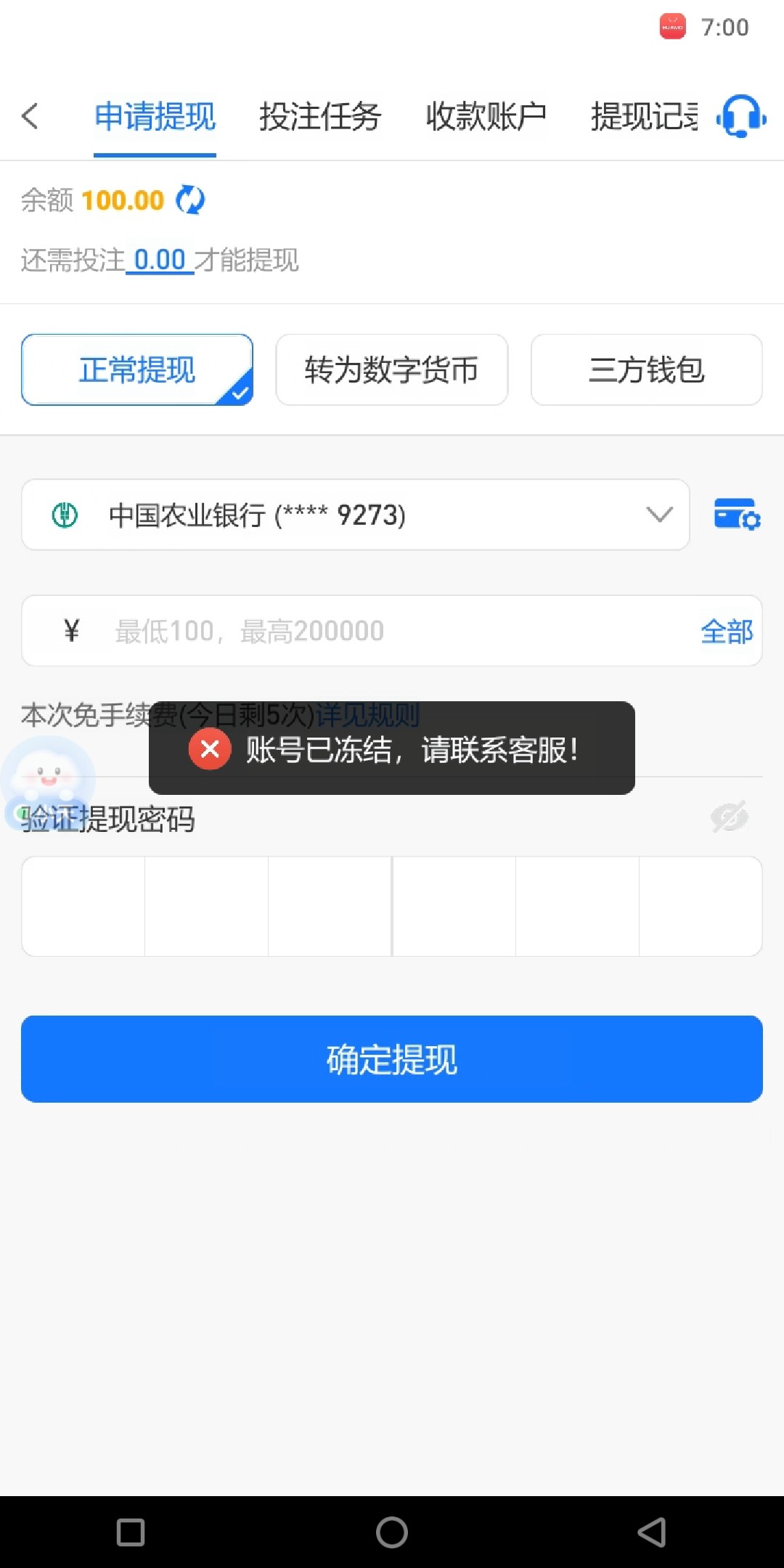The height and width of the screenshot is (1568, 784).
Task: Open the 详见规则 fee rules link
Action: coord(367,715)
